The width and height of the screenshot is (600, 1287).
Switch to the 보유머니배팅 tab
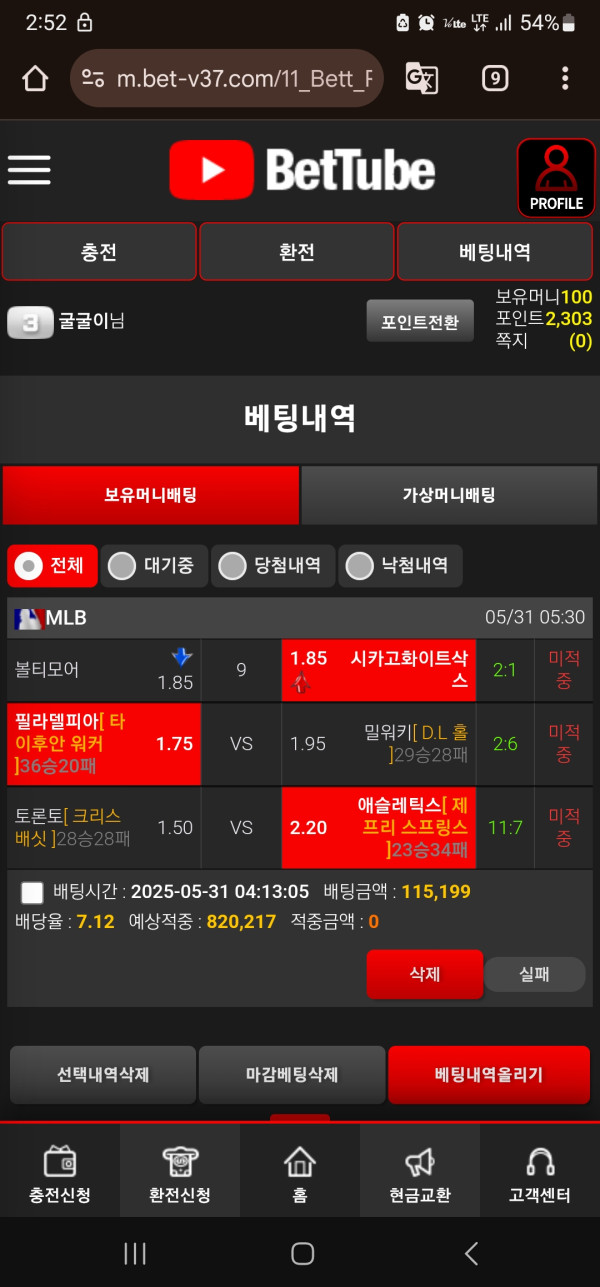(151, 495)
